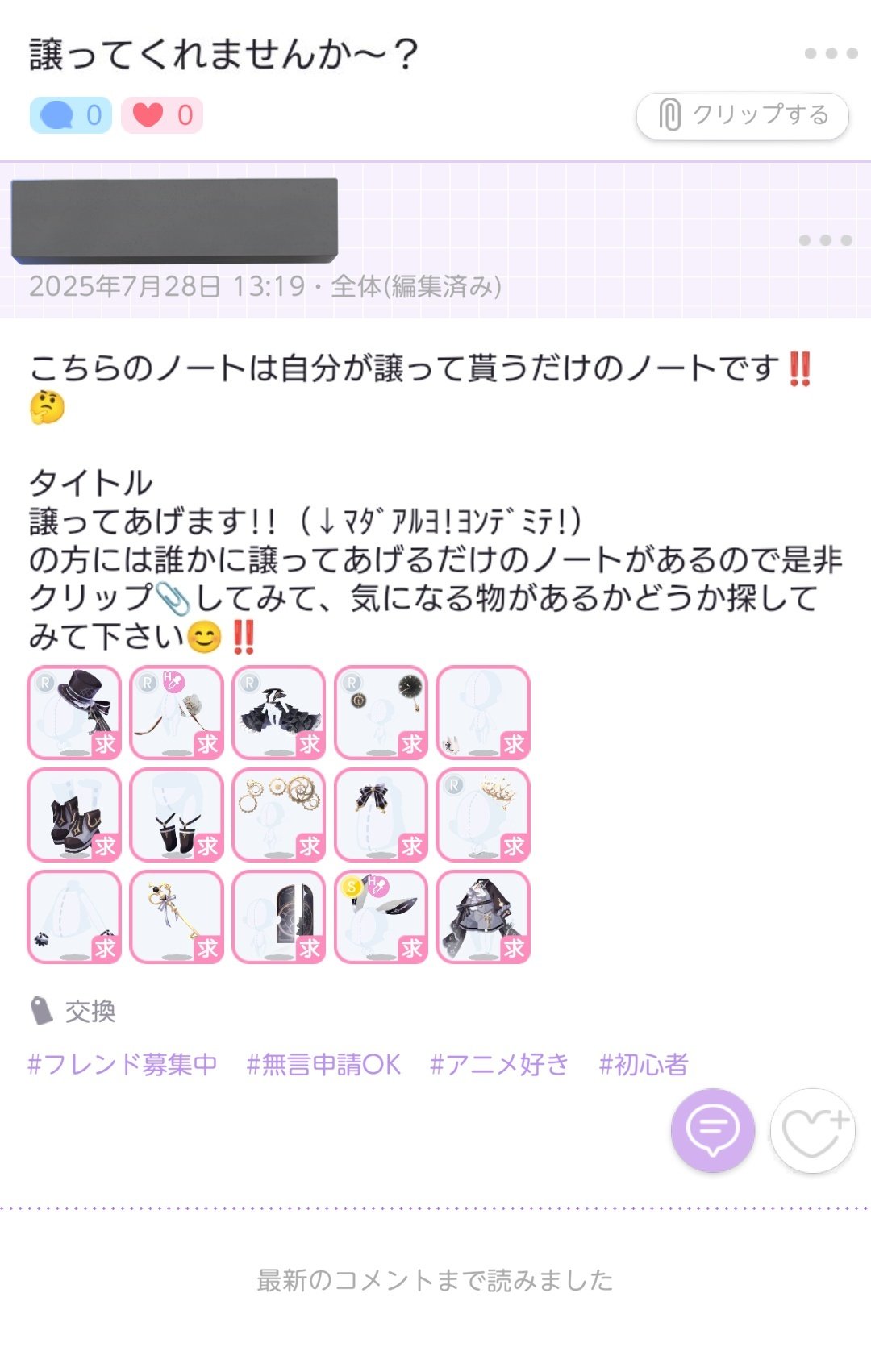The width and height of the screenshot is (871, 1372).
Task: Open the black boots item tile
Action: click(74, 814)
